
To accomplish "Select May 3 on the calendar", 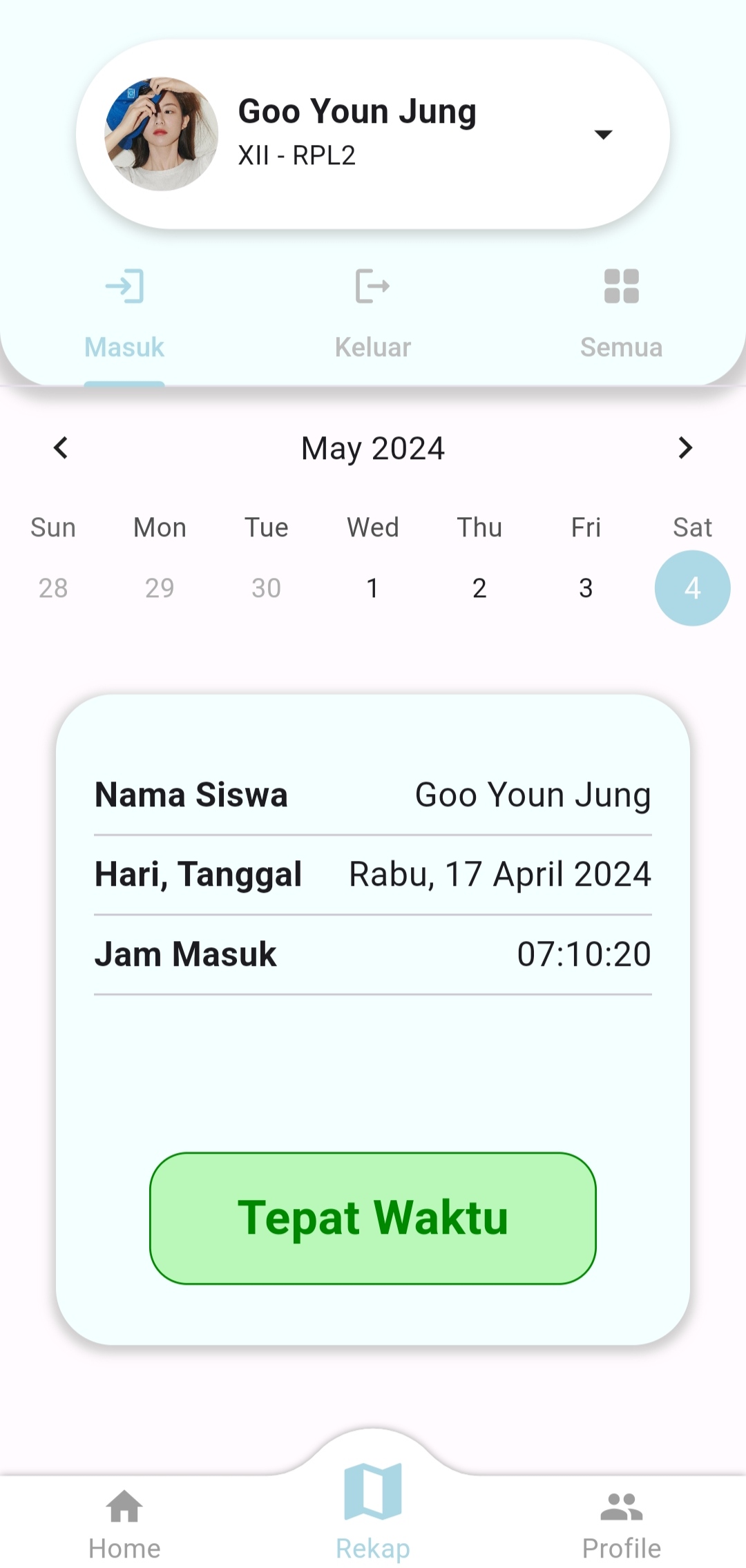I will tap(586, 588).
